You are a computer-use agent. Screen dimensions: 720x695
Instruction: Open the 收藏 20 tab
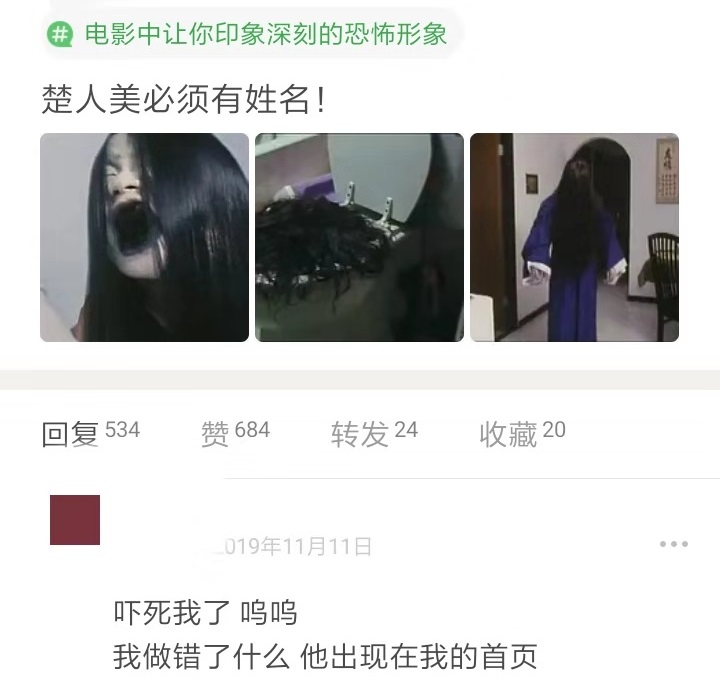522,432
